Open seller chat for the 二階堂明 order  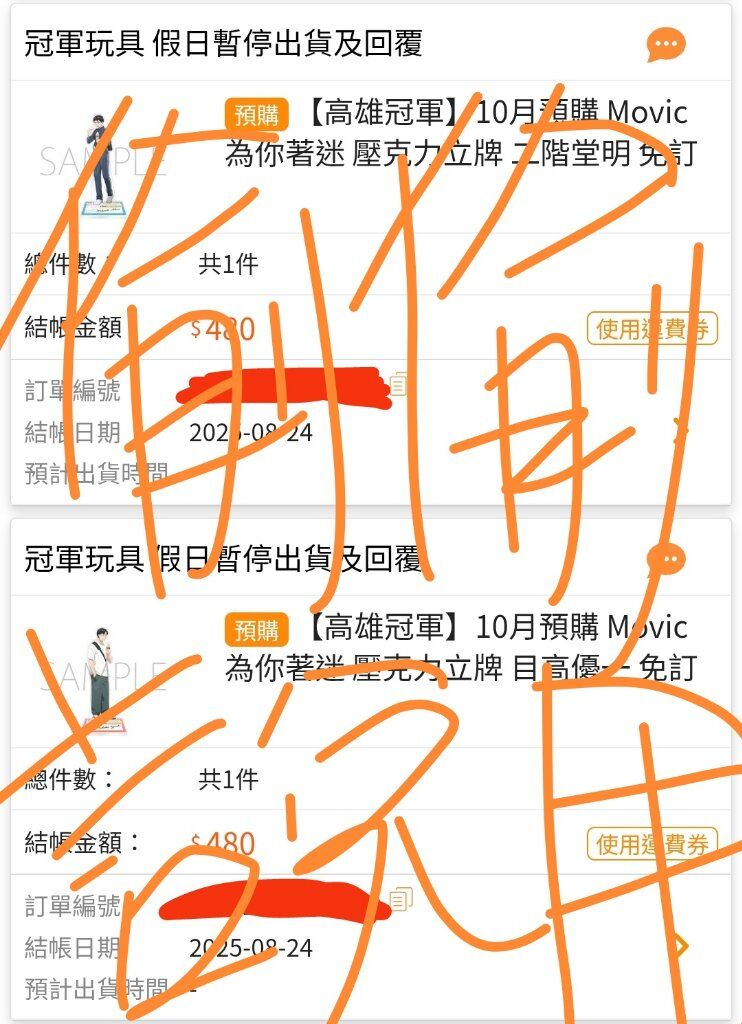[x=665, y=44]
